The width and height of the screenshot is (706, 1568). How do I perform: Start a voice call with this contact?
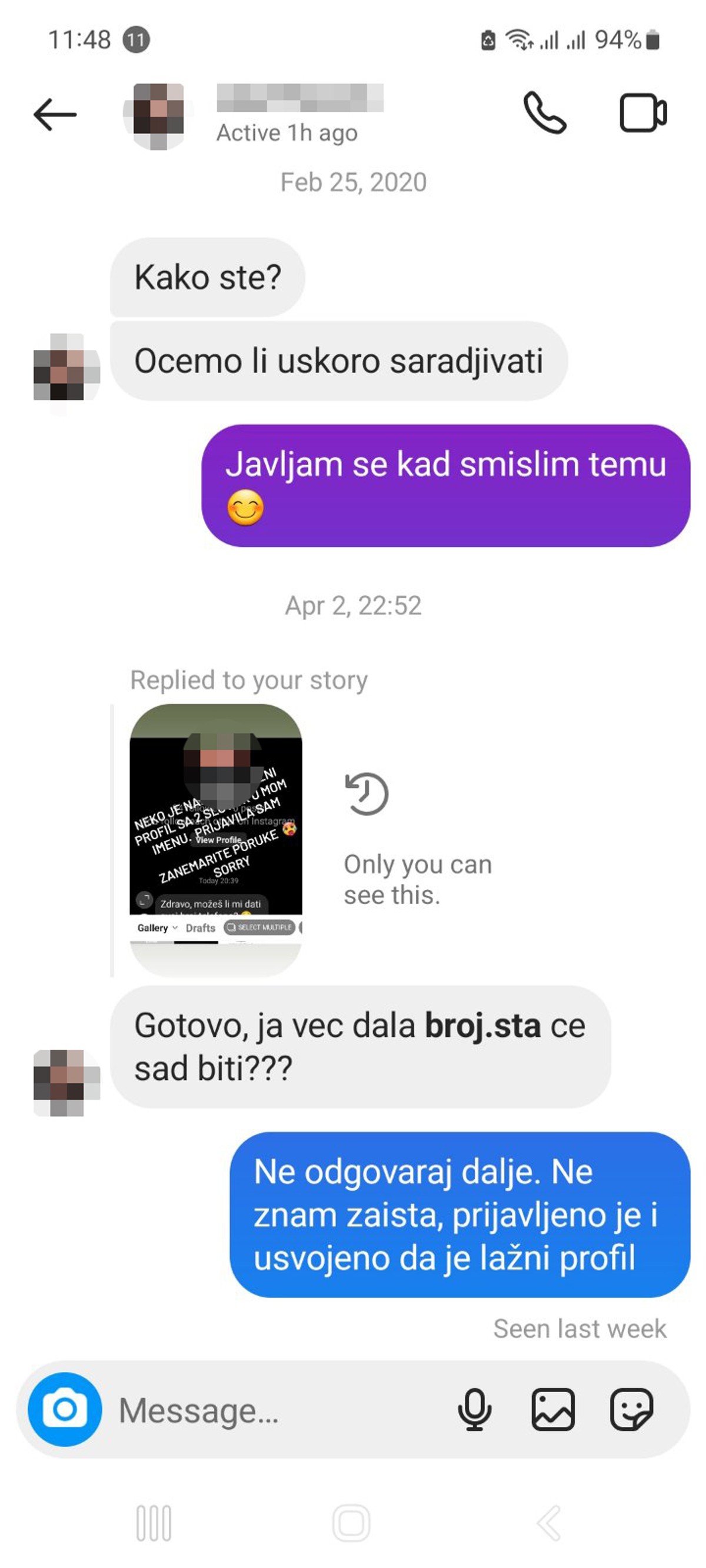point(545,113)
